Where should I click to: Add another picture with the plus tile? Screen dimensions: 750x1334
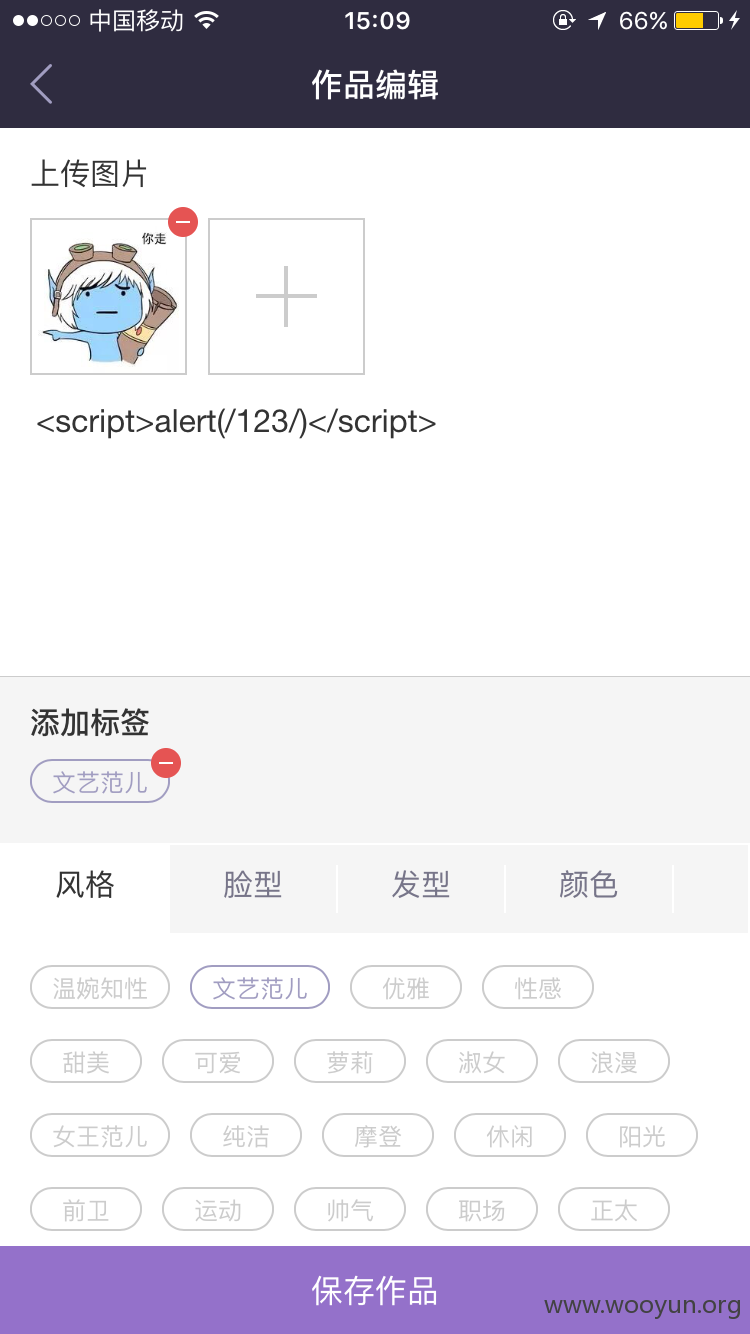point(286,296)
